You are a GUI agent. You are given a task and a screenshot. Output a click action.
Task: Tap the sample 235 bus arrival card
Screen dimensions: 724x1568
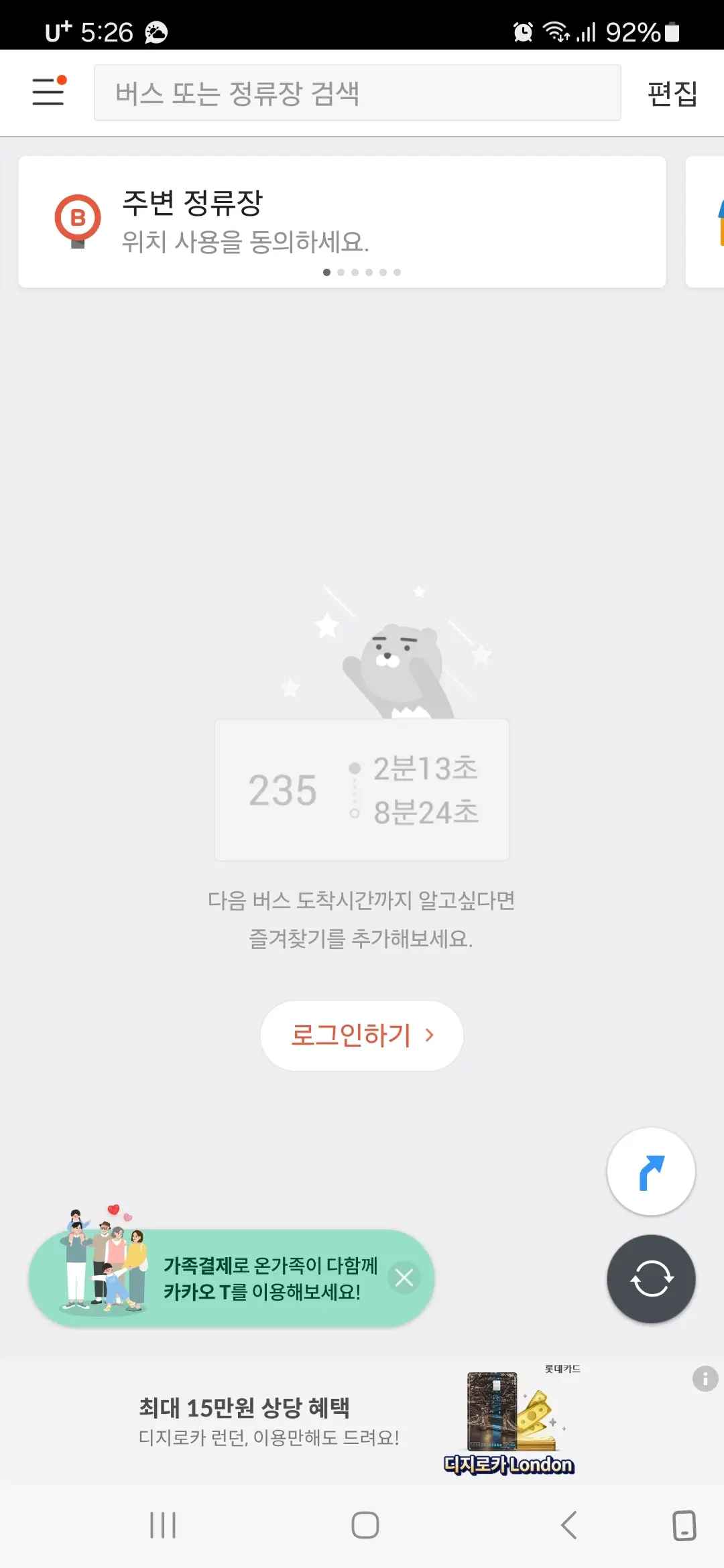pyautogui.click(x=362, y=791)
